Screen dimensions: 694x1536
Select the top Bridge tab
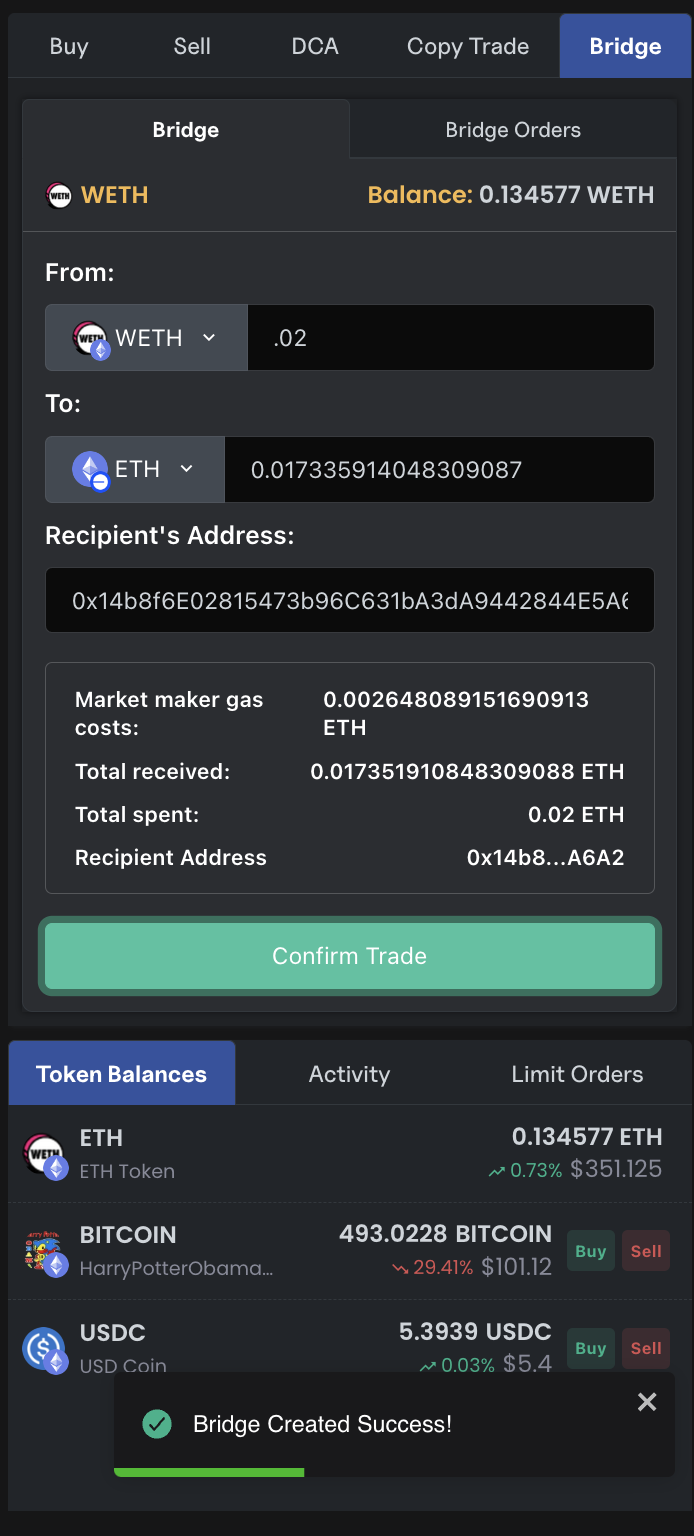[x=625, y=46]
